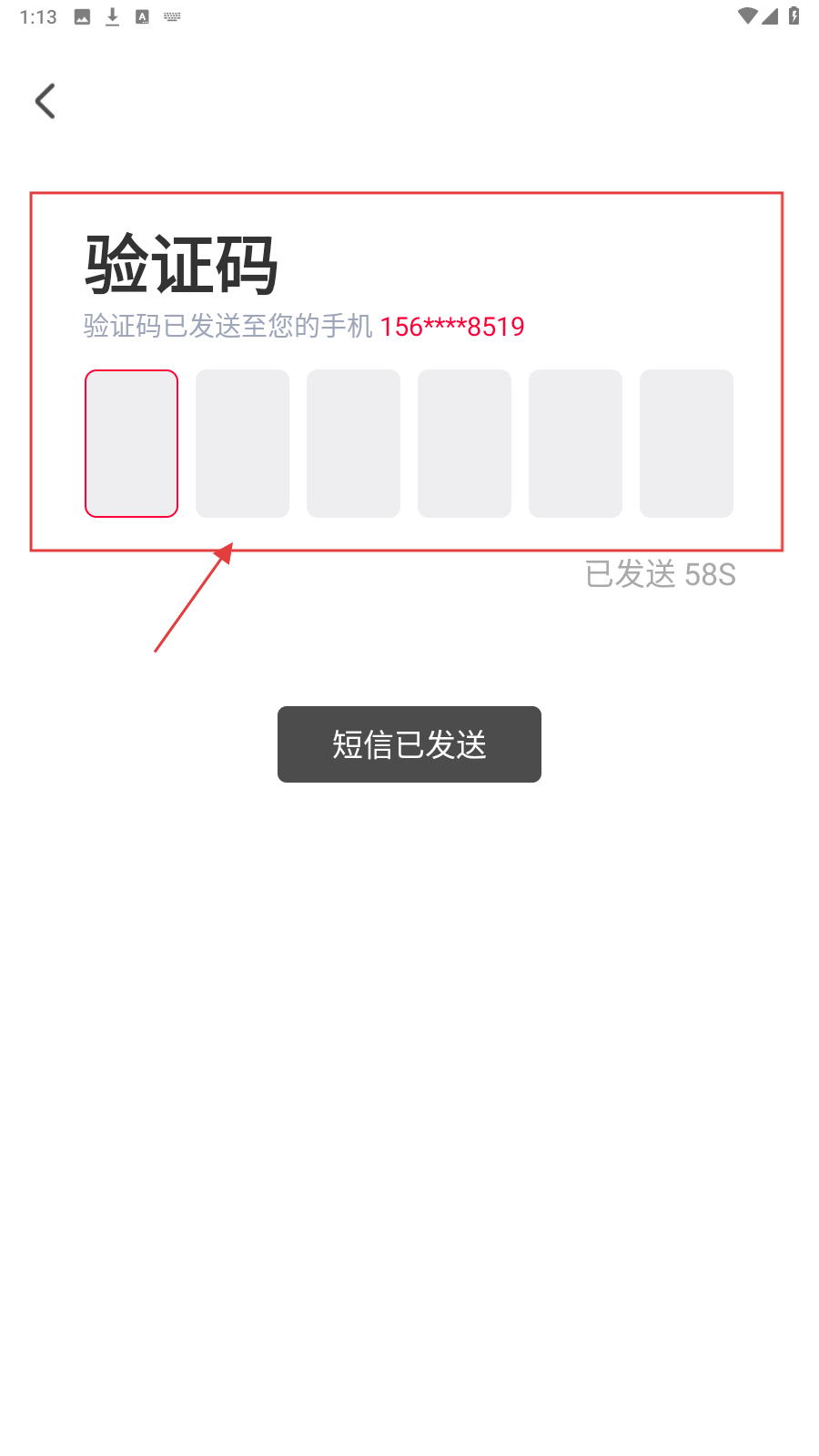Focus the third verification code box

(x=353, y=443)
